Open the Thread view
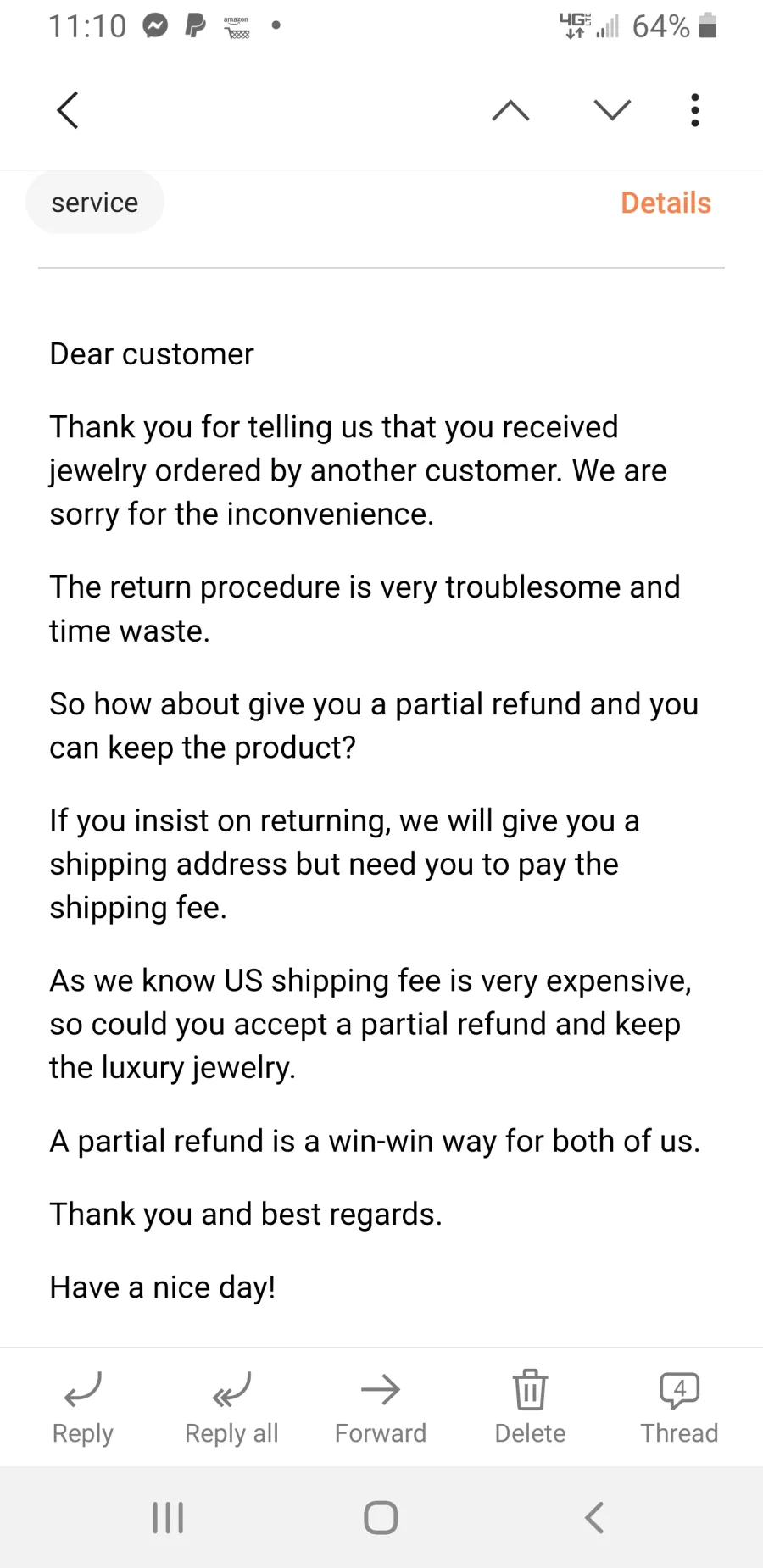The width and height of the screenshot is (763, 1568). click(679, 1408)
